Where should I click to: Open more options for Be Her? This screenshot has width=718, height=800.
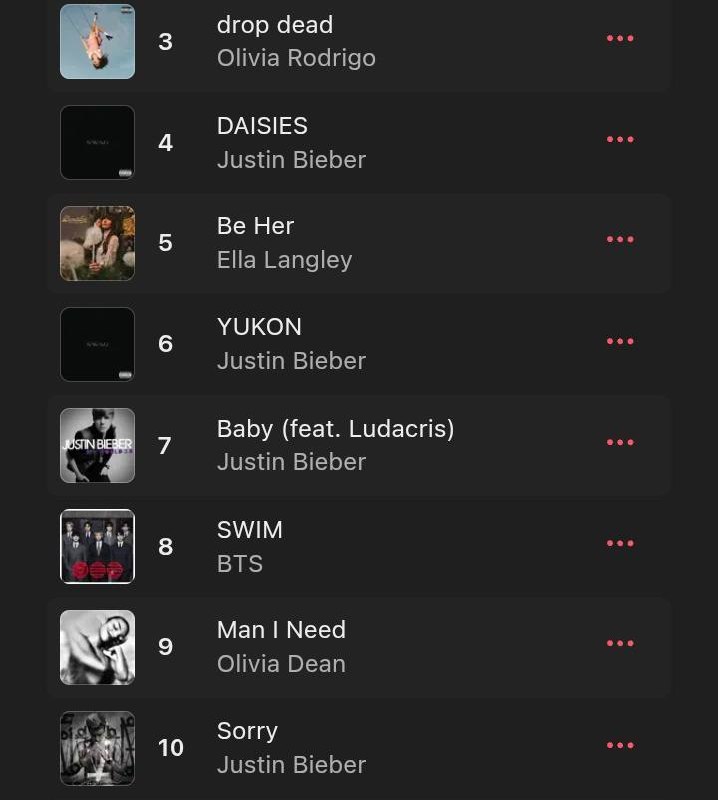(620, 240)
